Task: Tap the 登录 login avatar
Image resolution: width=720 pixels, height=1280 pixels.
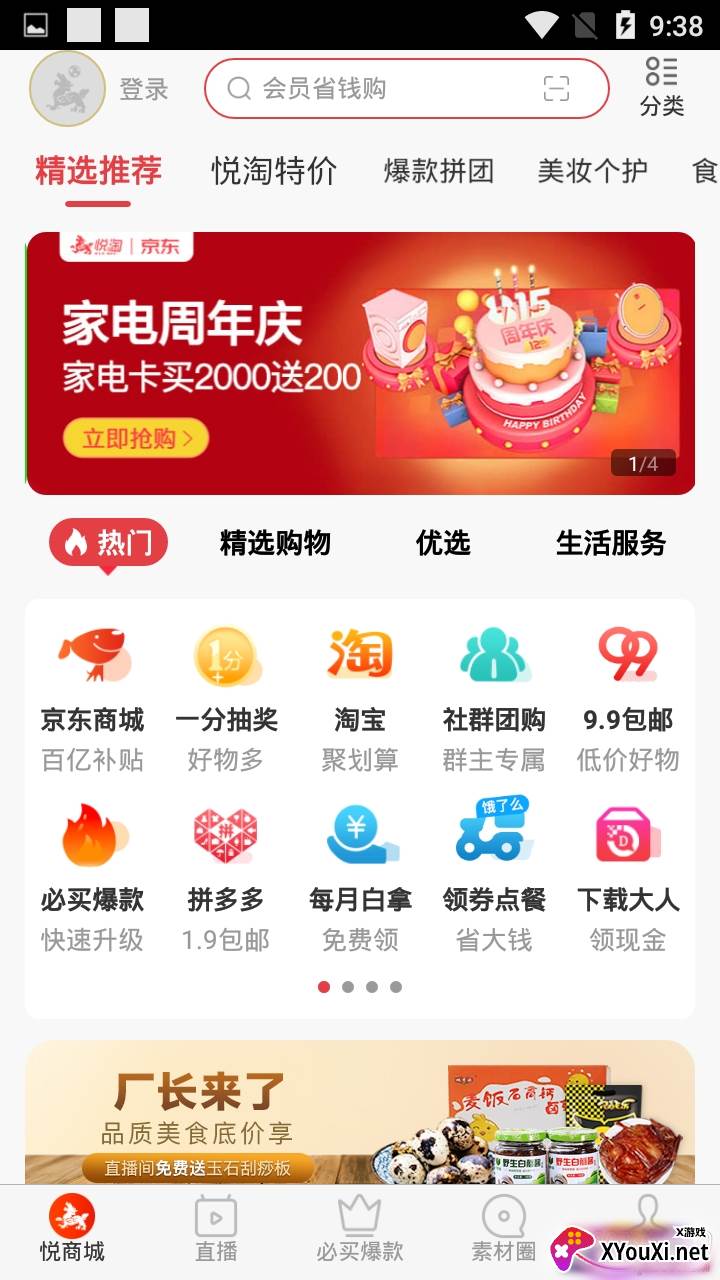Action: pyautogui.click(x=68, y=89)
